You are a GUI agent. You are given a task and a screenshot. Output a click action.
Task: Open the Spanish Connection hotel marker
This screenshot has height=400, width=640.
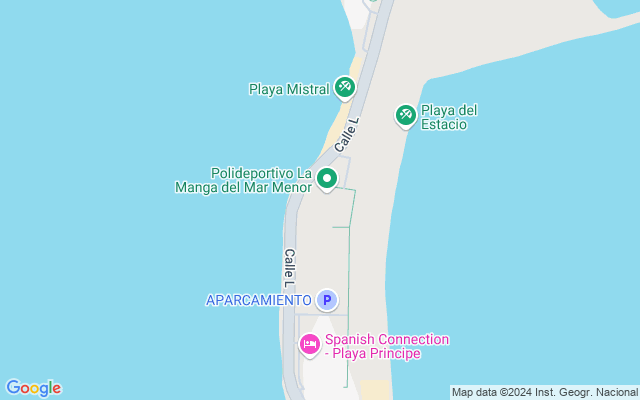click(x=310, y=345)
